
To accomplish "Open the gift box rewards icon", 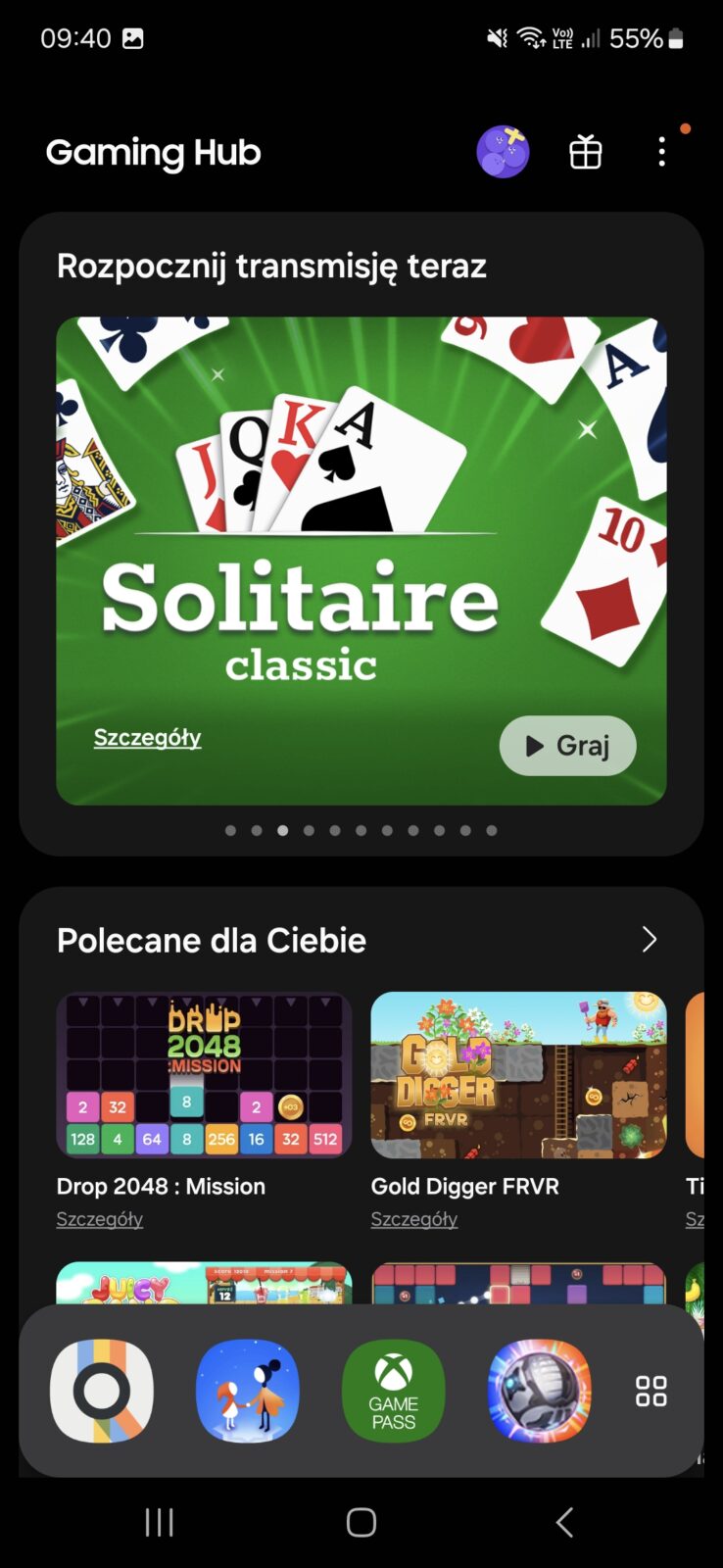I will pos(586,152).
